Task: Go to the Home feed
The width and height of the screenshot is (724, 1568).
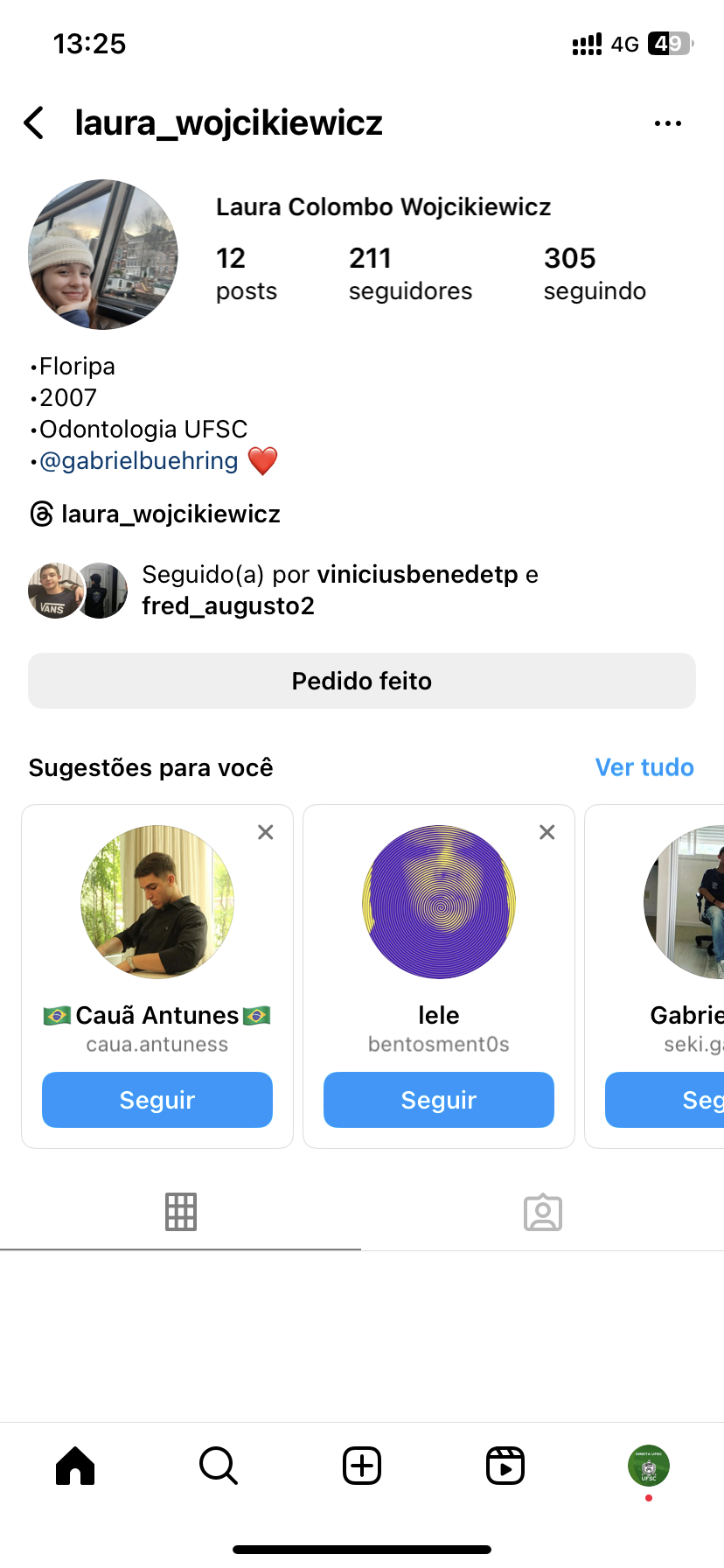Action: pos(75,1466)
